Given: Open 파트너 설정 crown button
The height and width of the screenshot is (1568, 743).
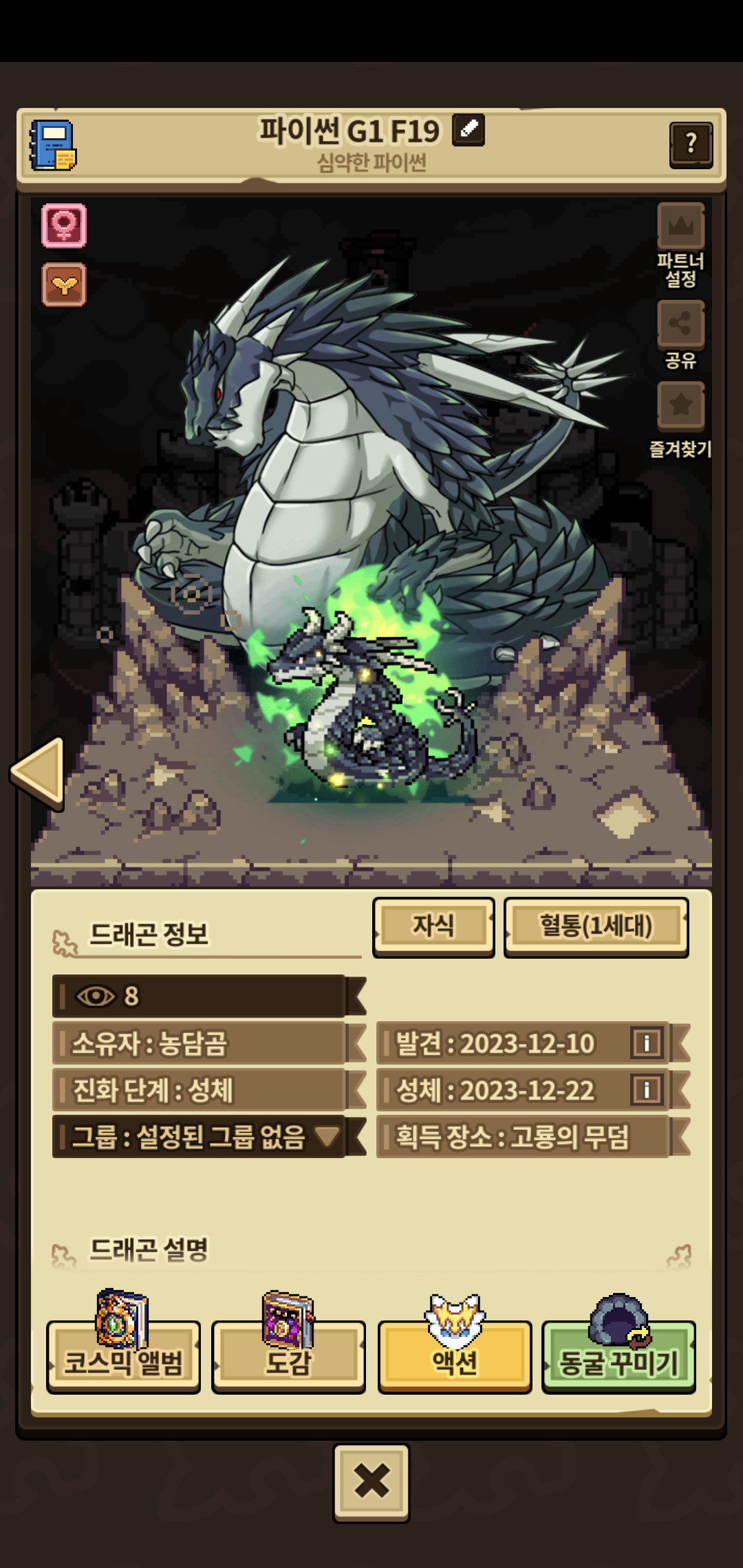Looking at the screenshot, I should (x=680, y=227).
